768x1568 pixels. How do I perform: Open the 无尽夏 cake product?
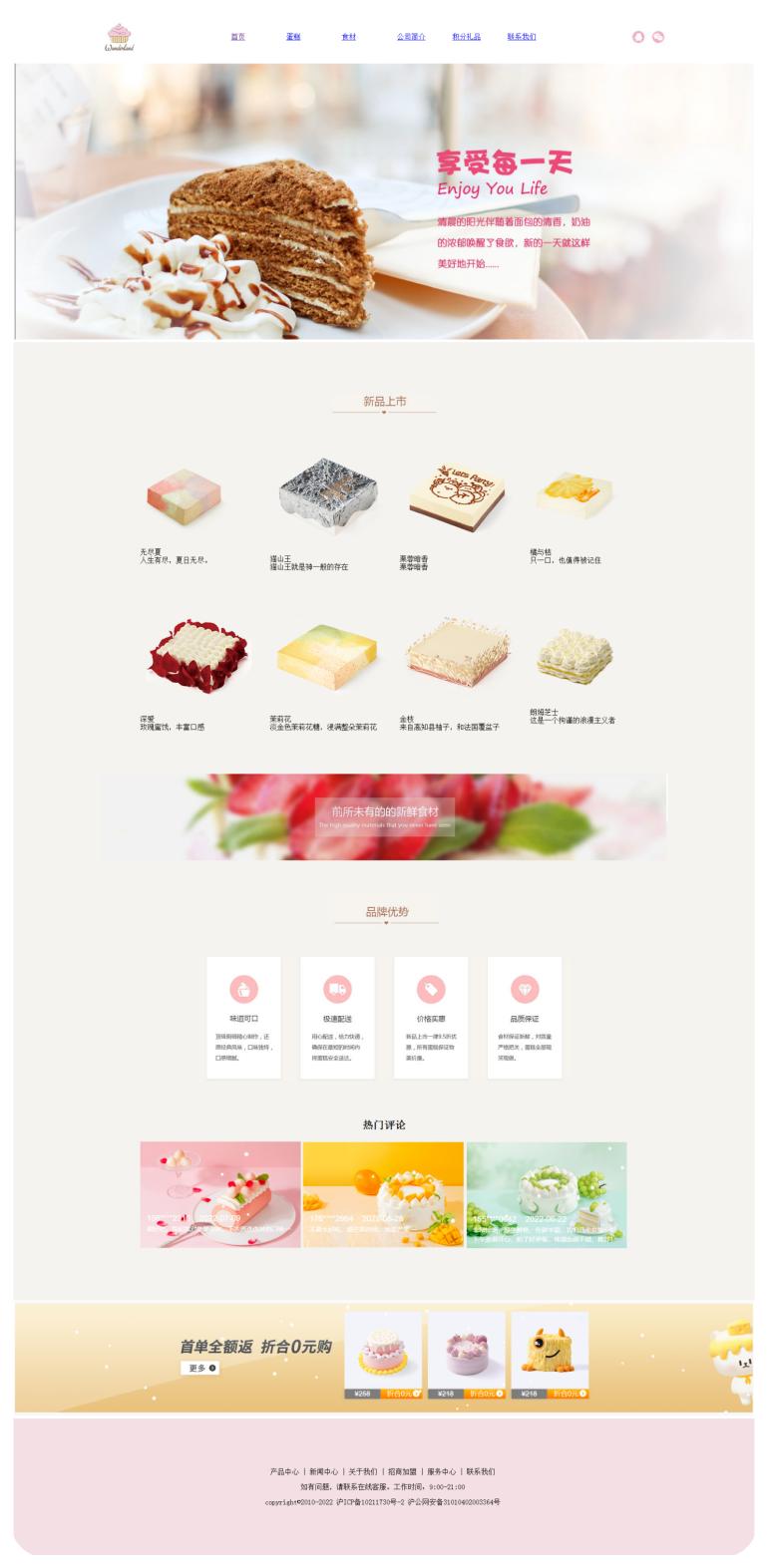[x=184, y=495]
